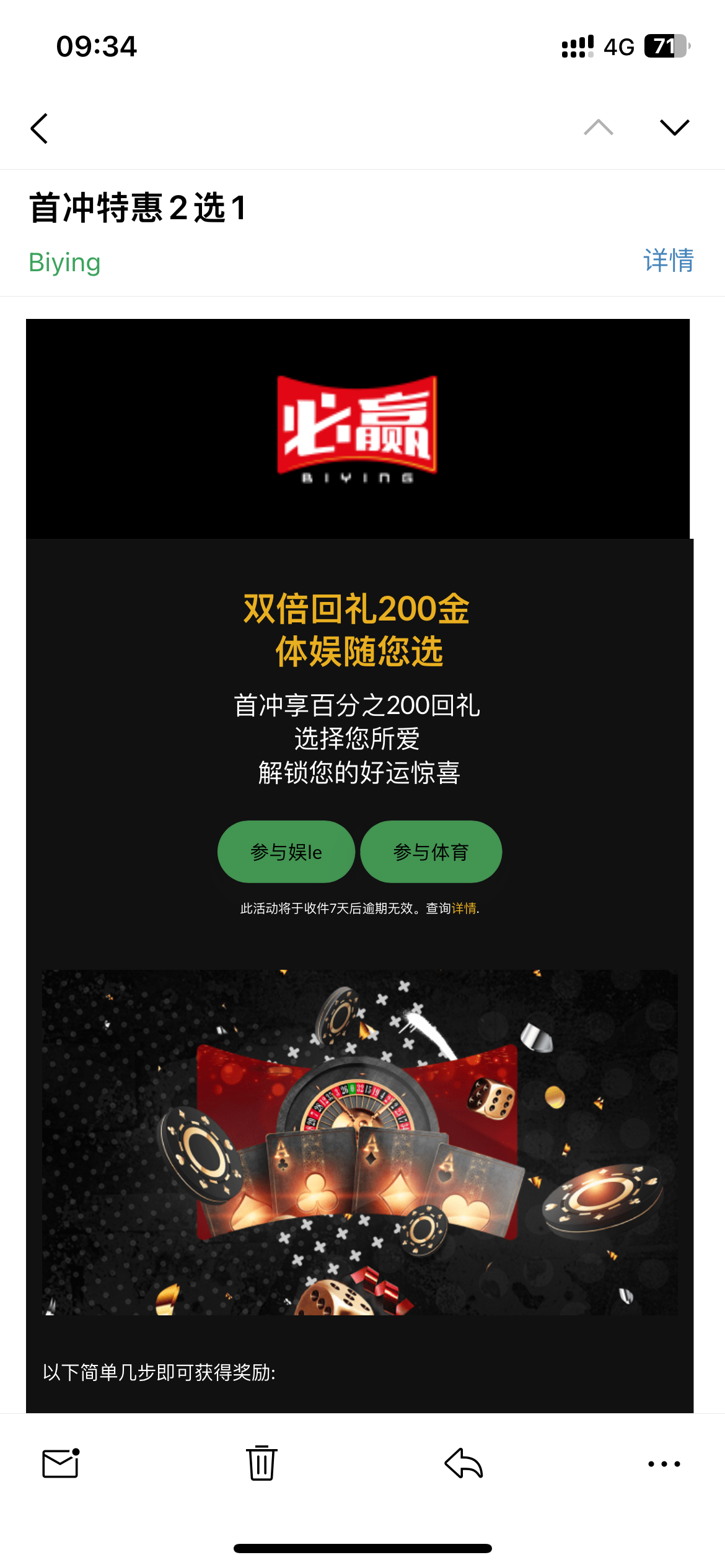Jump to the next email
Screen dimensions: 725x1568
(674, 128)
